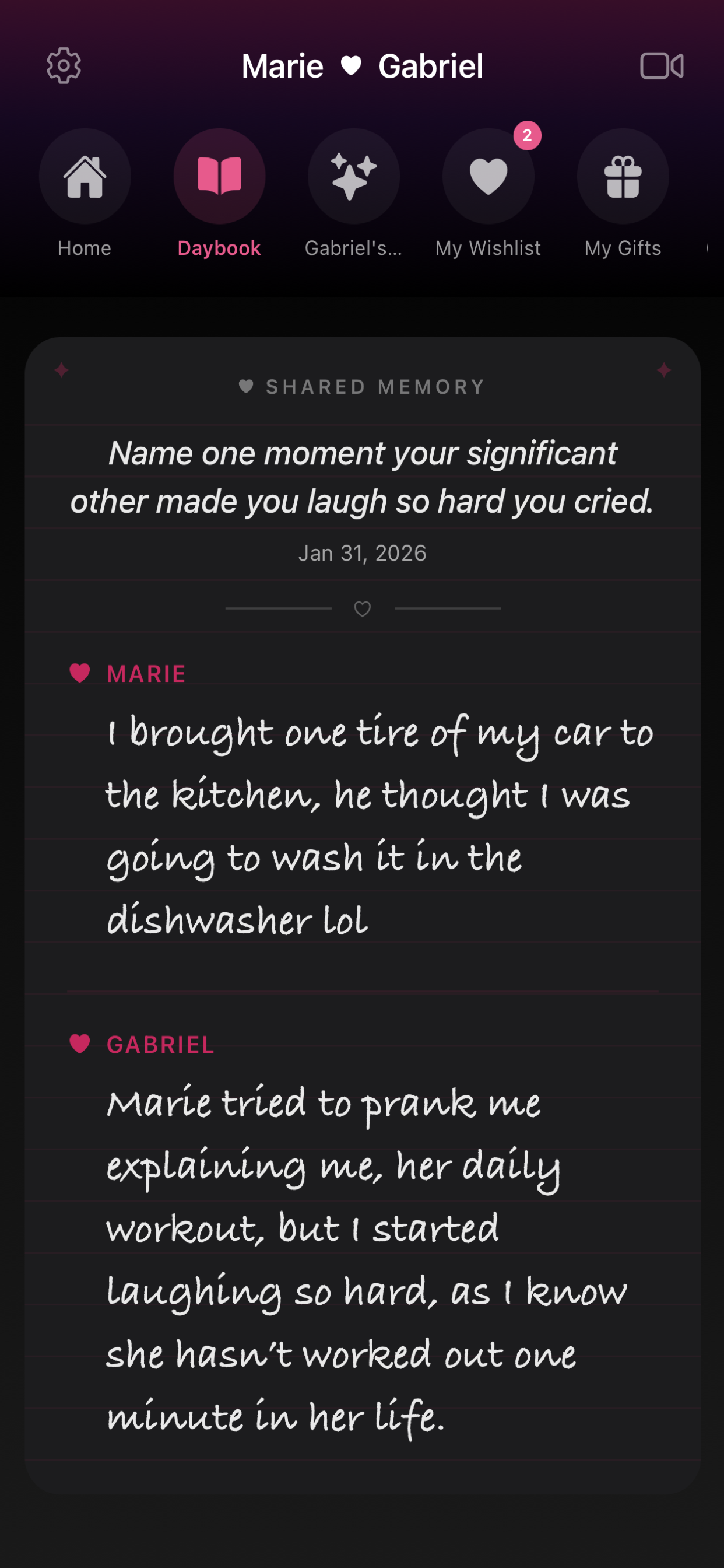Open My Wishlist heart icon
The image size is (724, 1568).
[488, 176]
